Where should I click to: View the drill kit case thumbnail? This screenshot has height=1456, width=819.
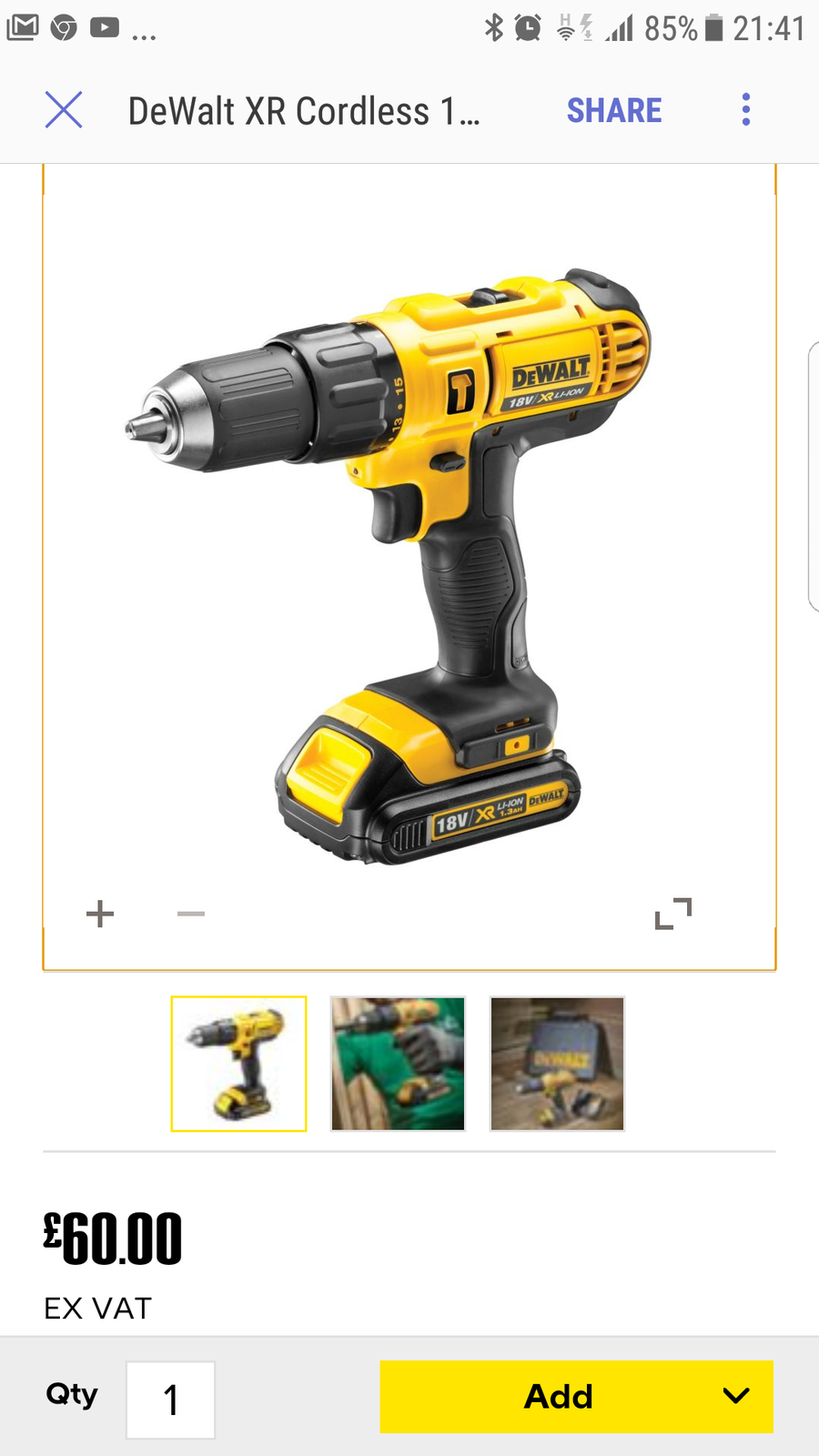coord(558,1064)
